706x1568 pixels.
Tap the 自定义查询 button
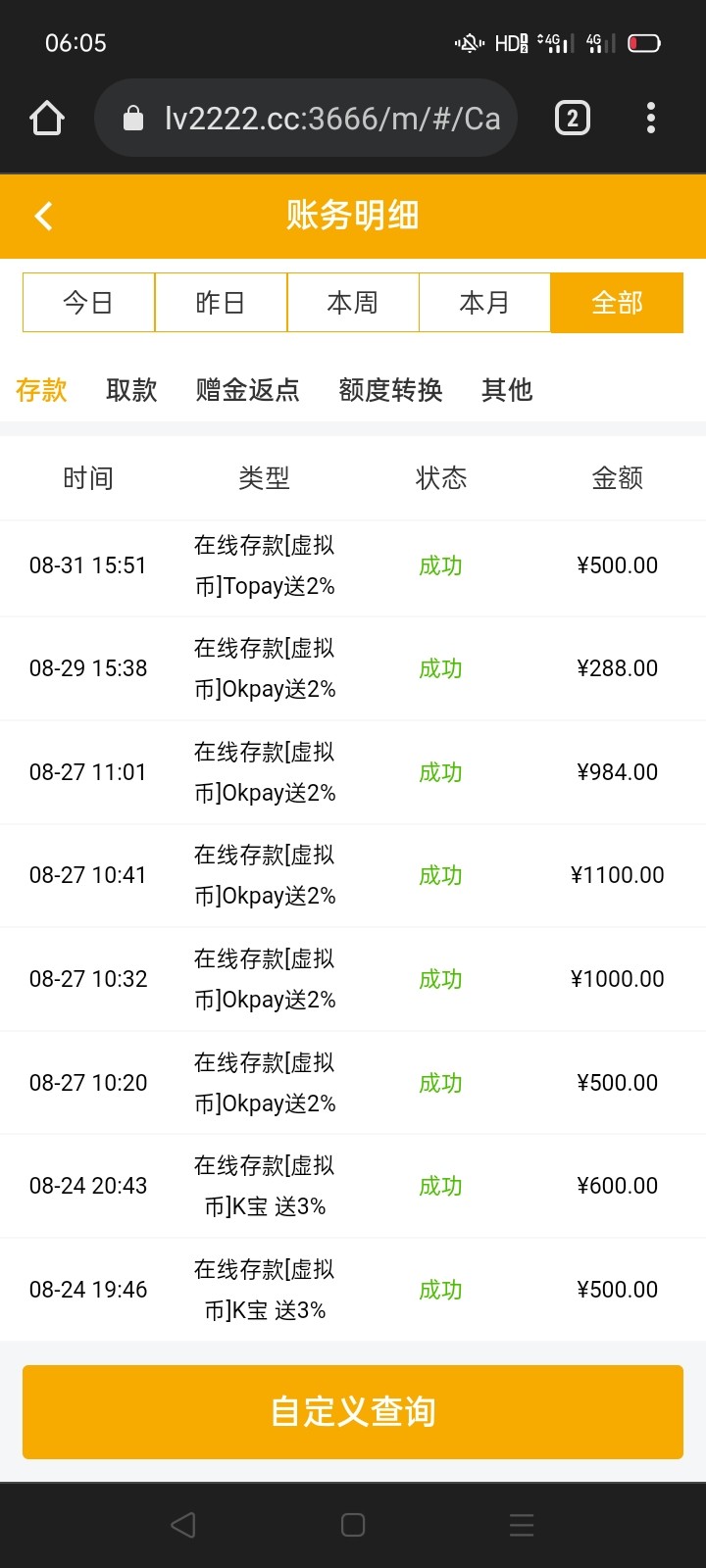click(353, 1412)
